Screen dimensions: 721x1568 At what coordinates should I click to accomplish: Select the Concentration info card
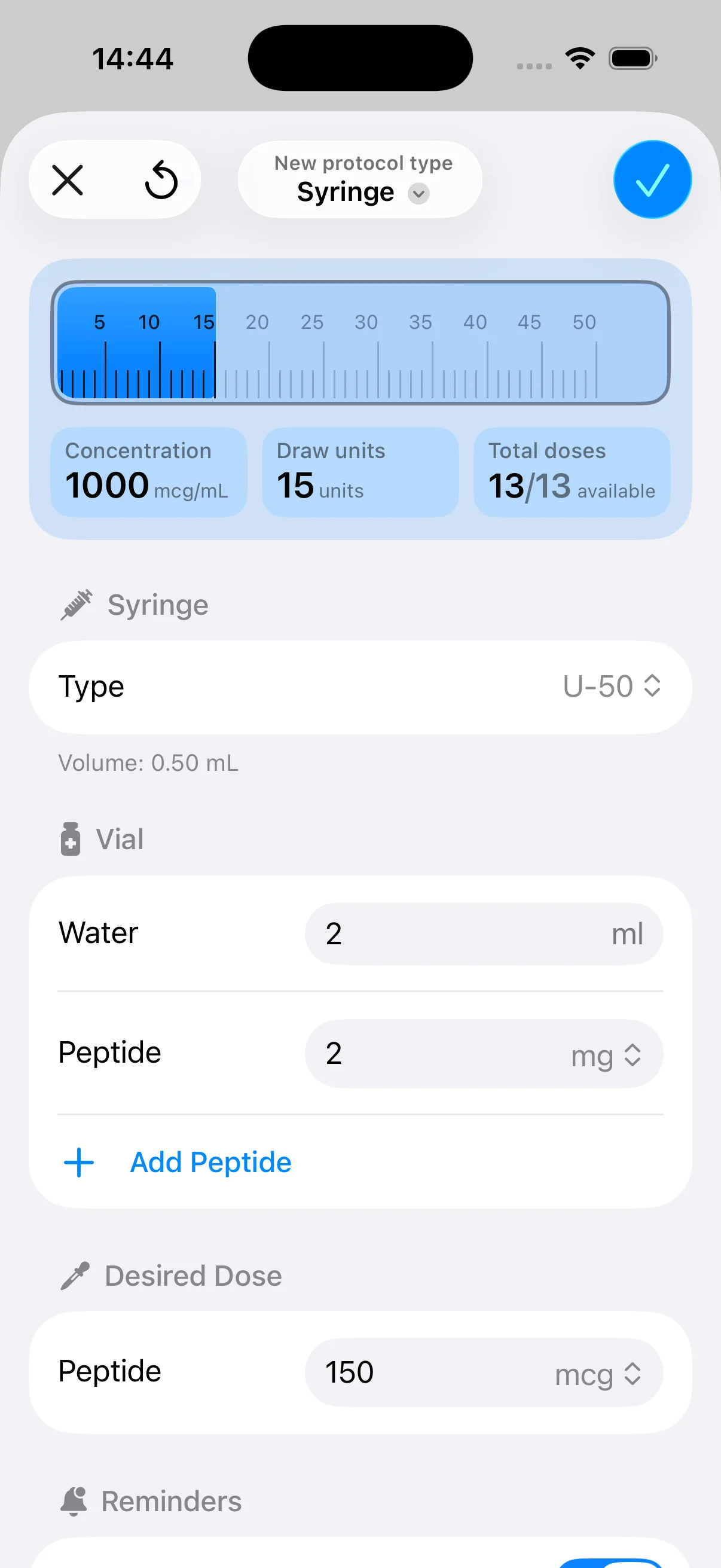[x=148, y=471]
